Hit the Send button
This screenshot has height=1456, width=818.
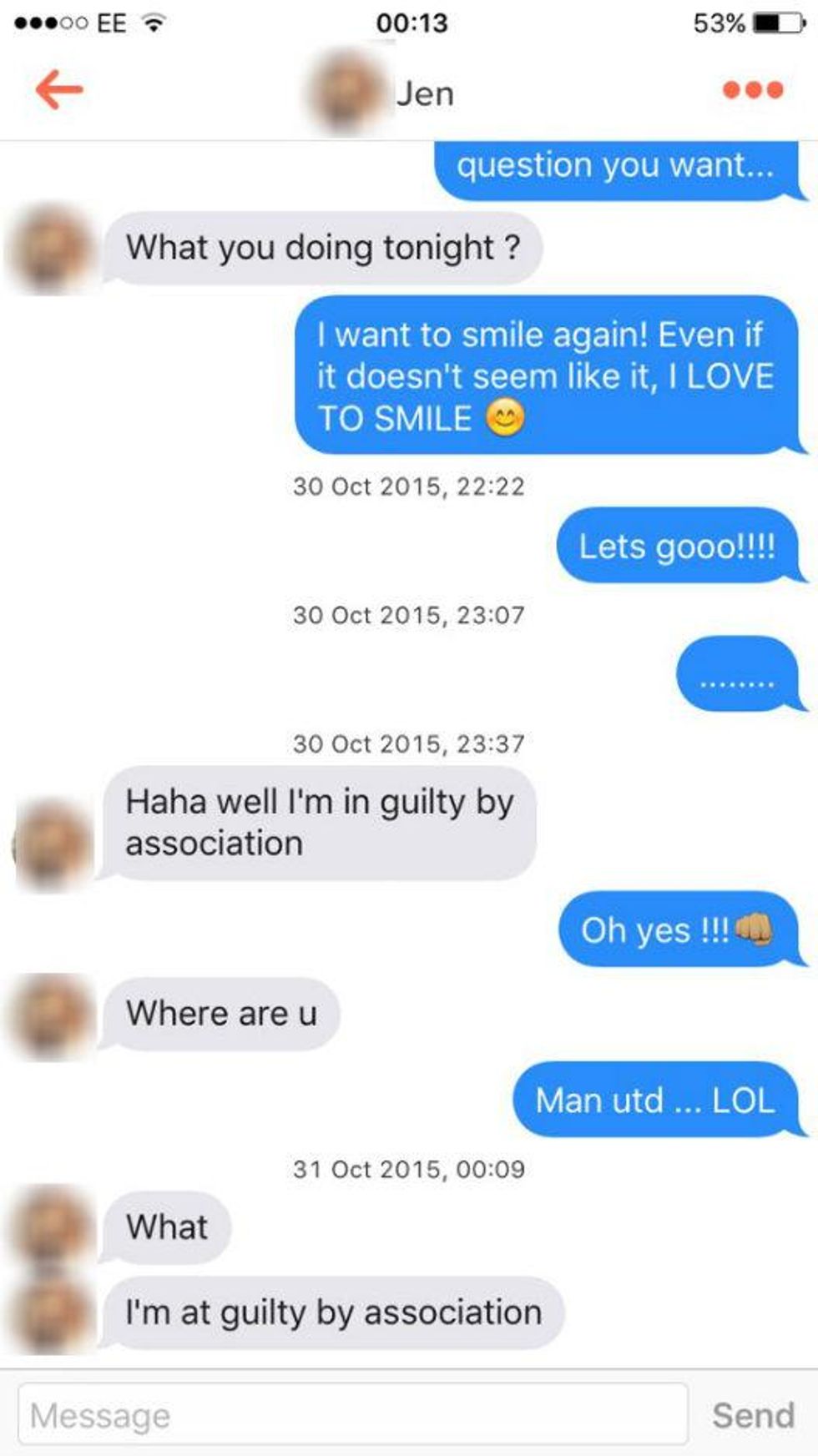coord(753,1415)
